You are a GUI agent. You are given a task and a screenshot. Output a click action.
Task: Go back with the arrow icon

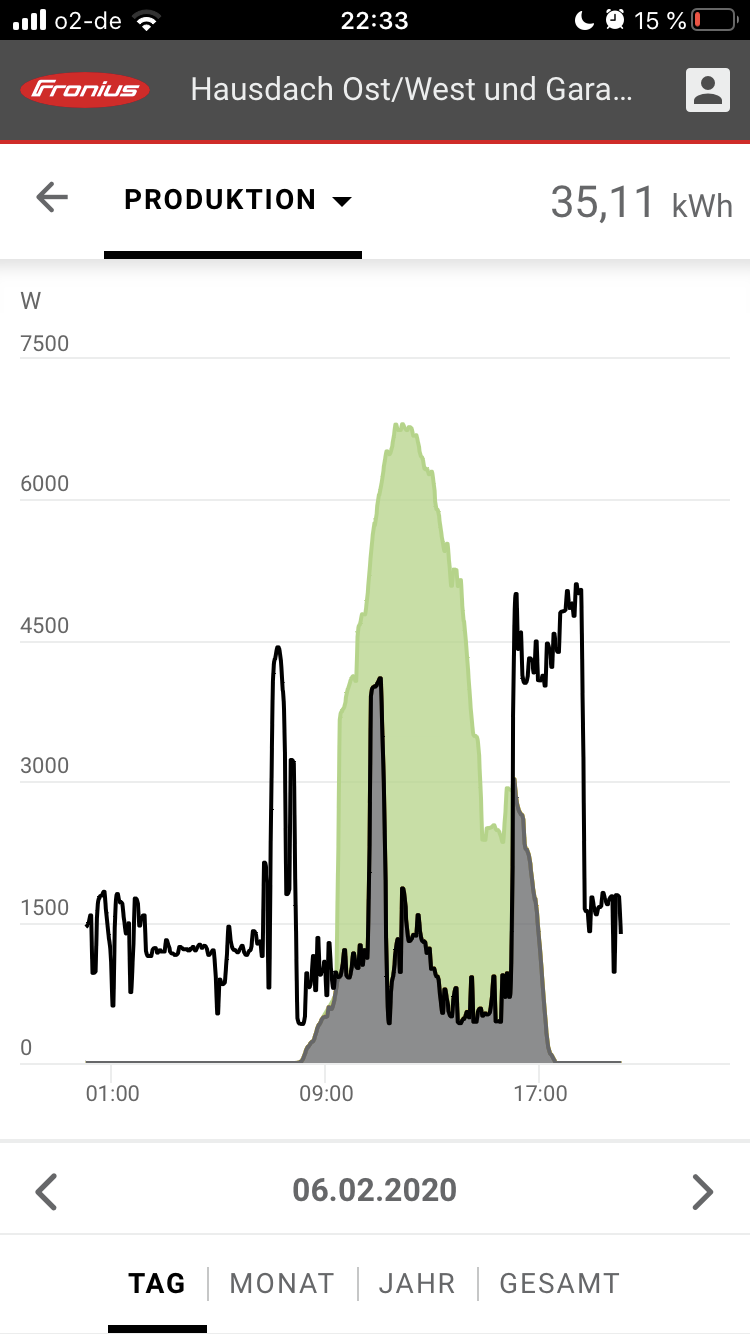pyautogui.click(x=52, y=198)
